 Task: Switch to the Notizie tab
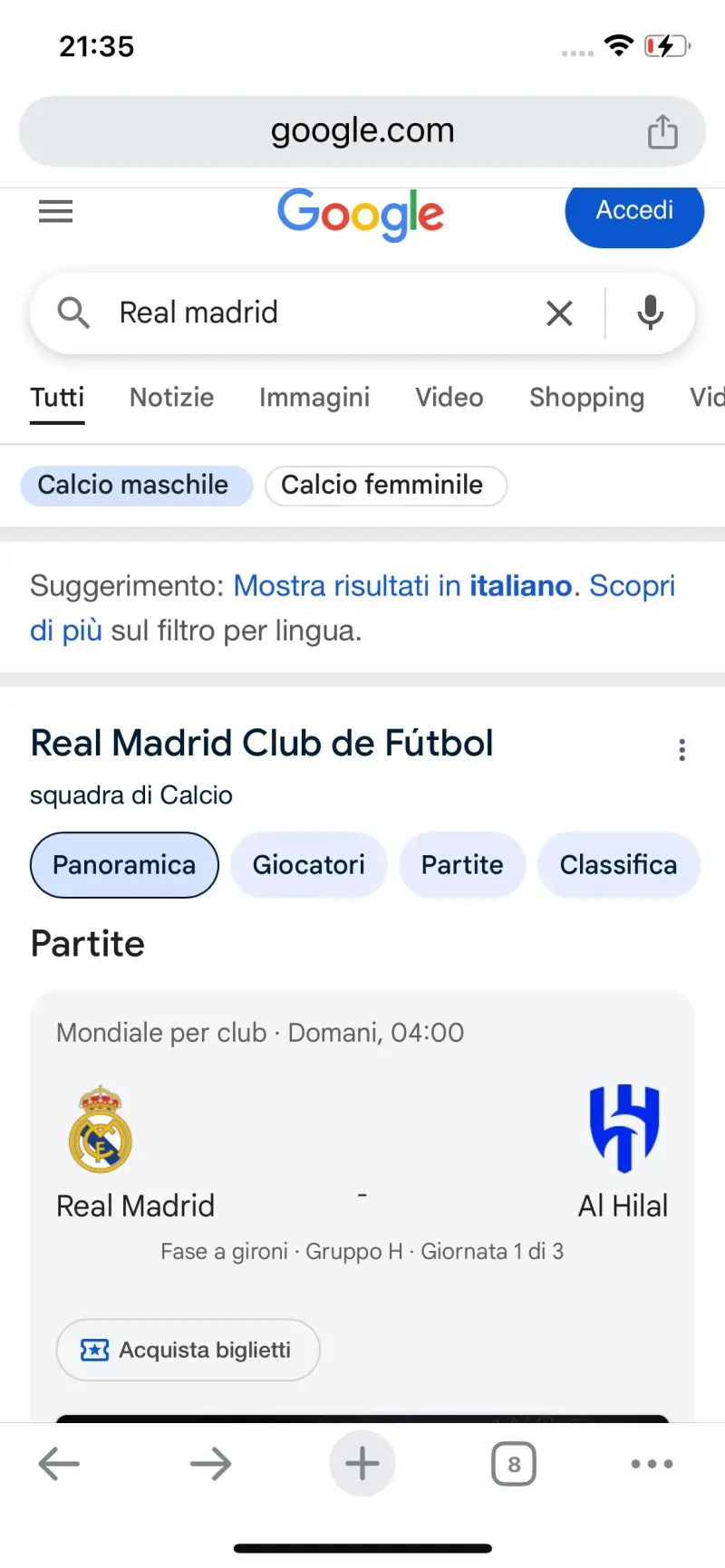tap(172, 398)
